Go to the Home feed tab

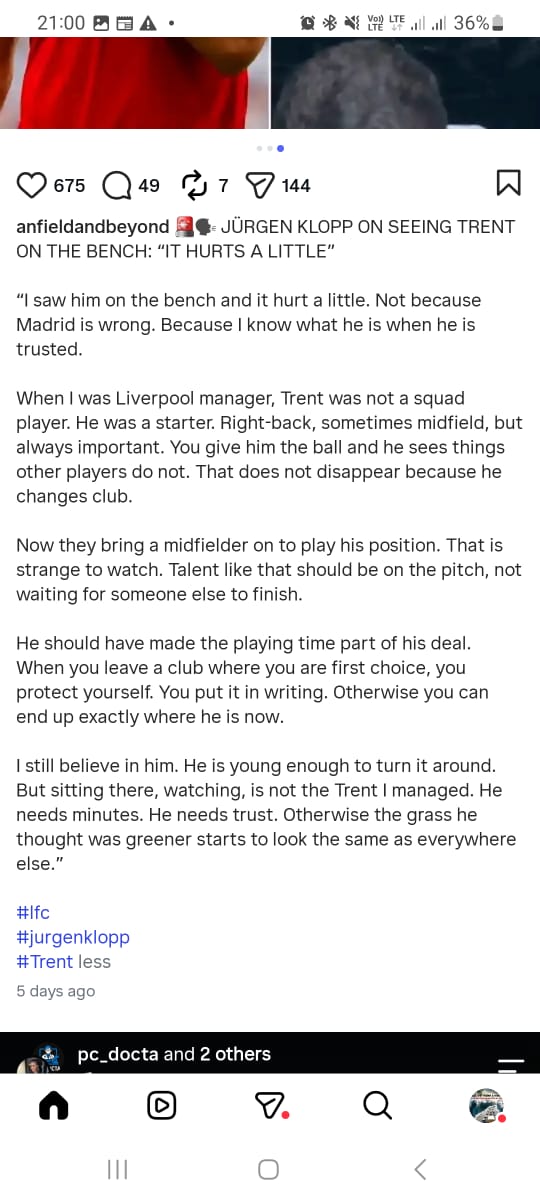53,1104
